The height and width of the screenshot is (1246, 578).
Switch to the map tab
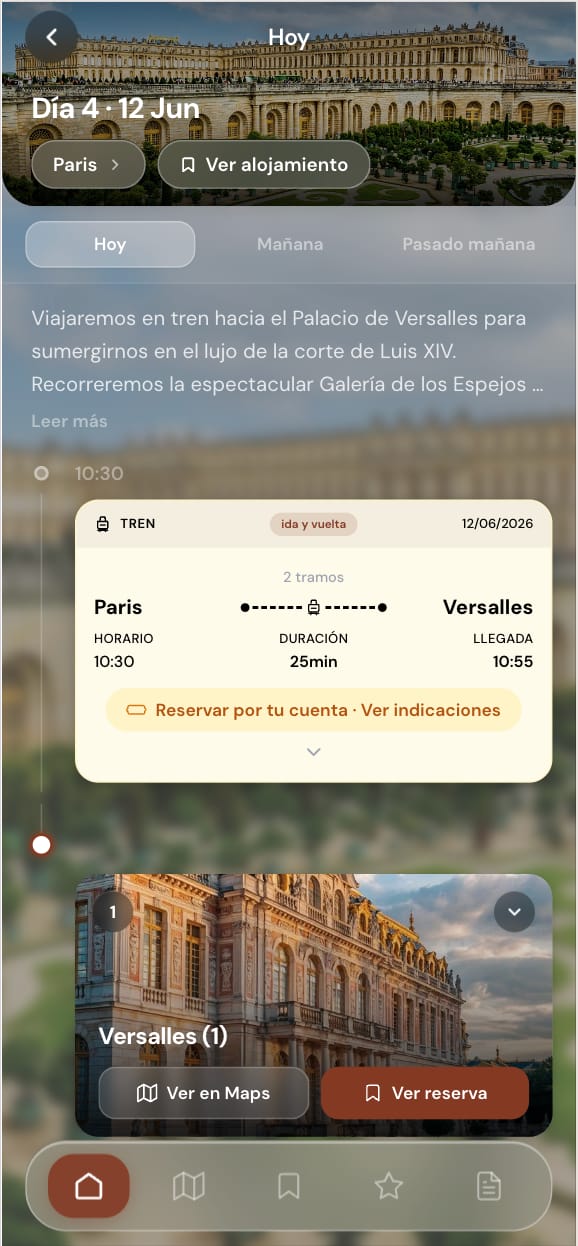[x=189, y=1186]
